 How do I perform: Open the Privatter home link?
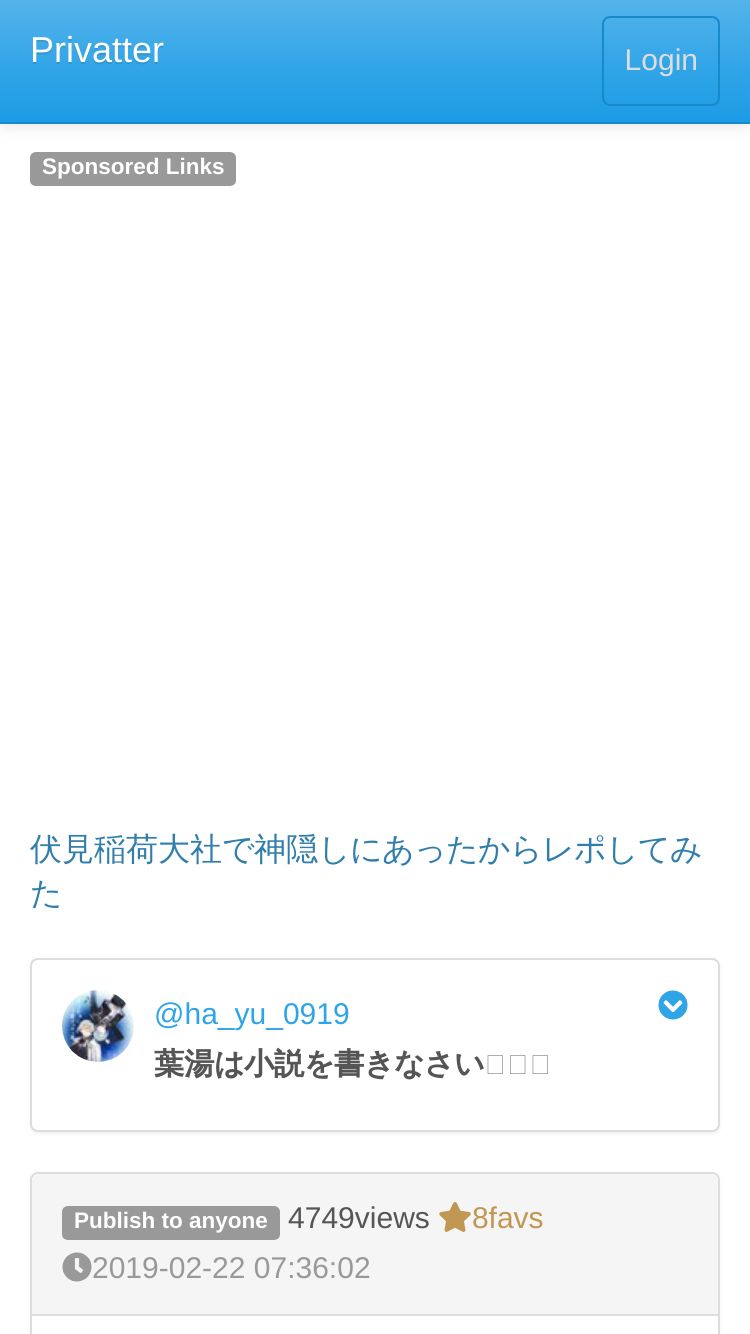click(97, 50)
